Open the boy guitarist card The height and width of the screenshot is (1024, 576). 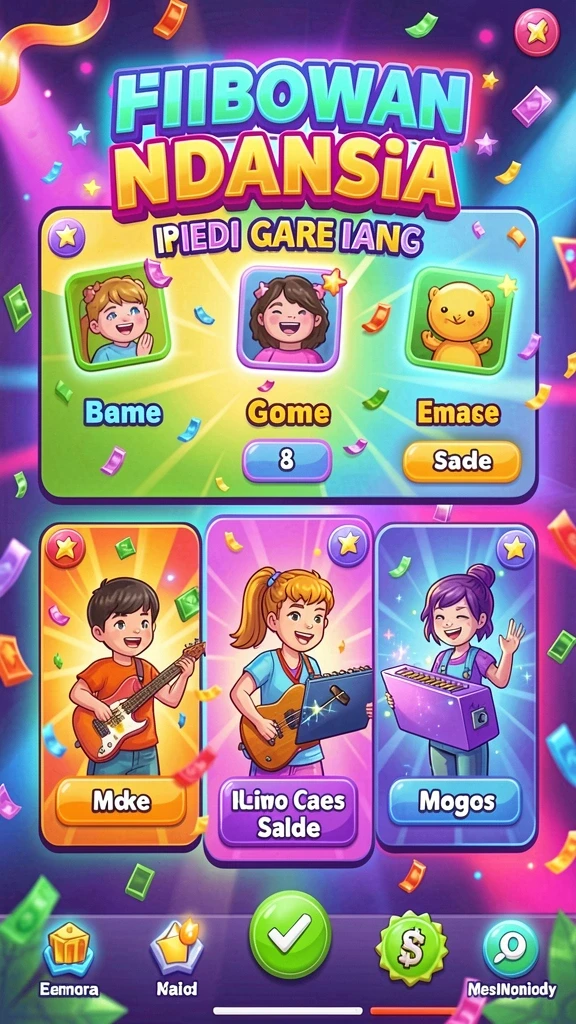click(x=120, y=686)
